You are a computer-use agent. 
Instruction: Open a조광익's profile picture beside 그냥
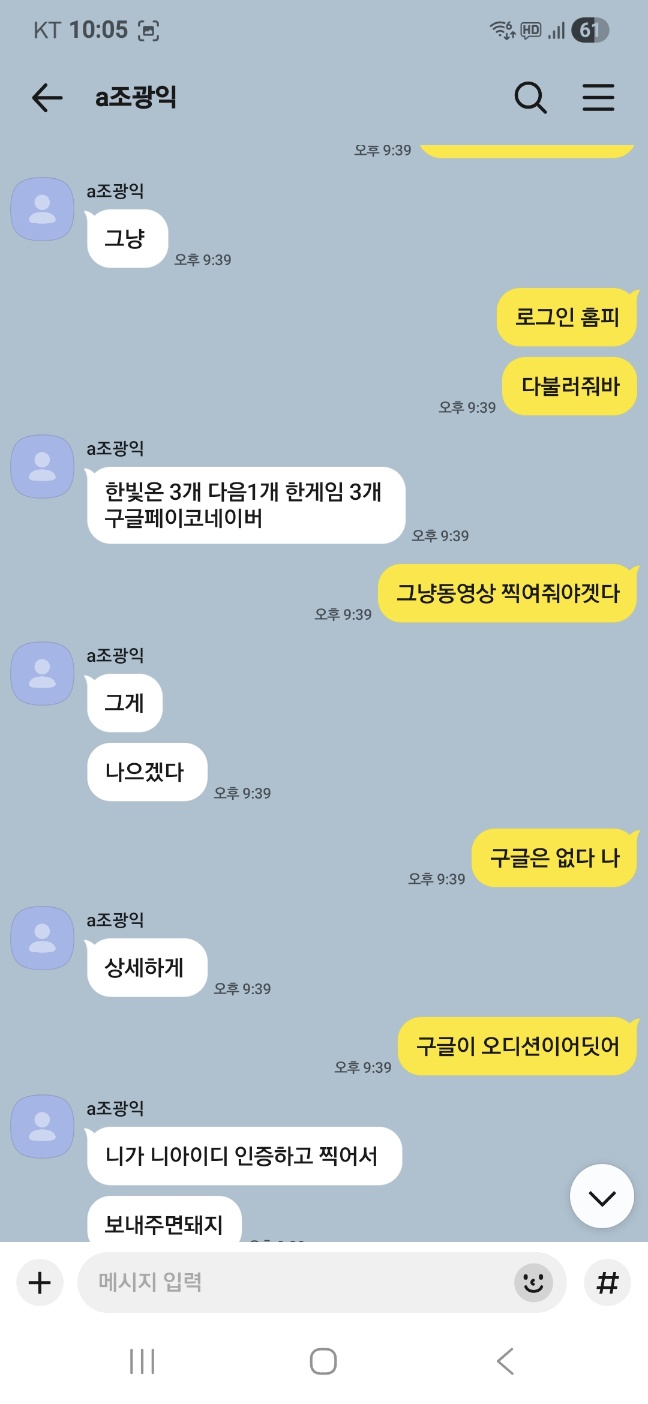(x=42, y=209)
